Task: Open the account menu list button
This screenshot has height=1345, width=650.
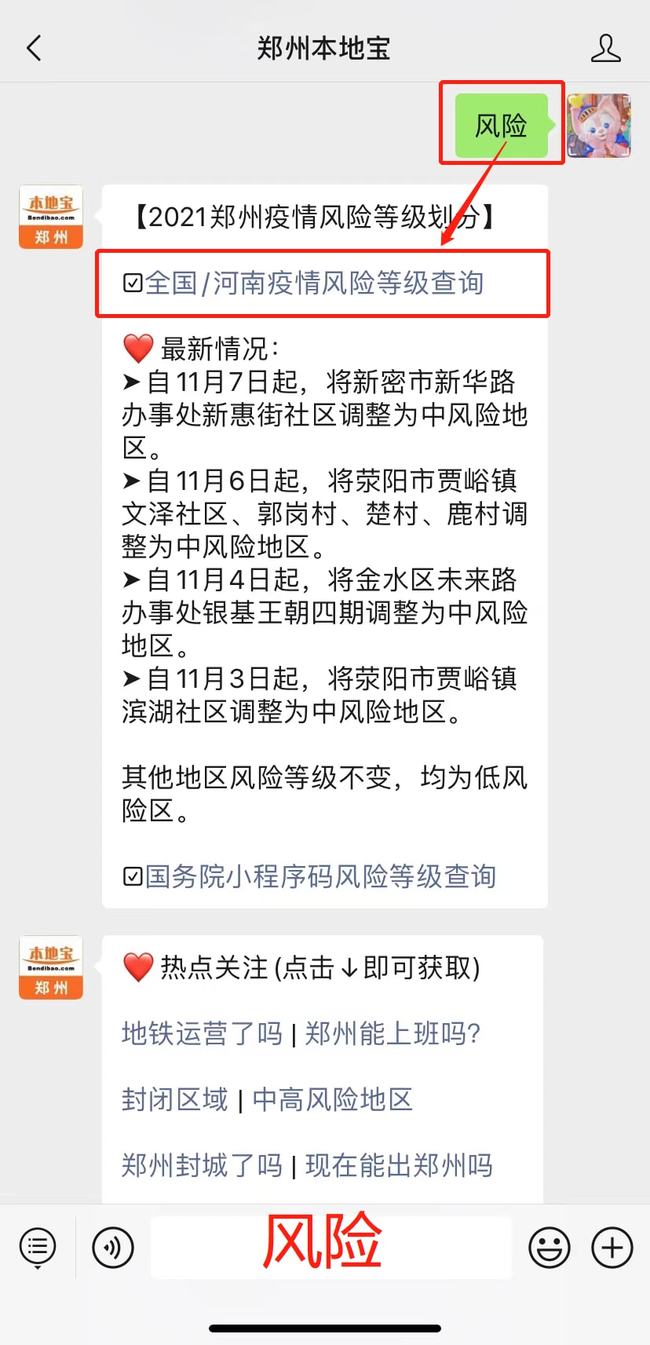Action: [x=38, y=1247]
